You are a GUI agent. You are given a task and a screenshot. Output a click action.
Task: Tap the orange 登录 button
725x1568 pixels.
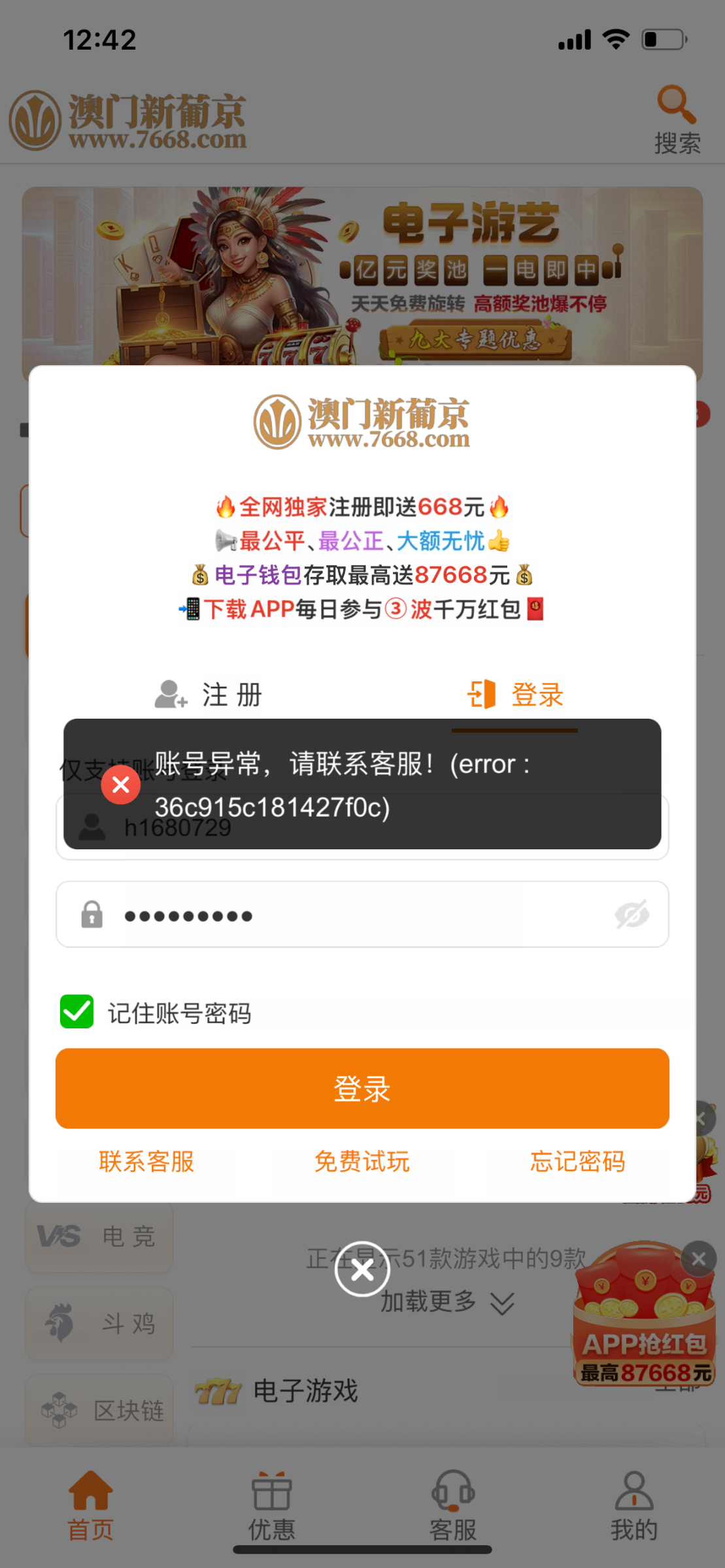pyautogui.click(x=362, y=1088)
